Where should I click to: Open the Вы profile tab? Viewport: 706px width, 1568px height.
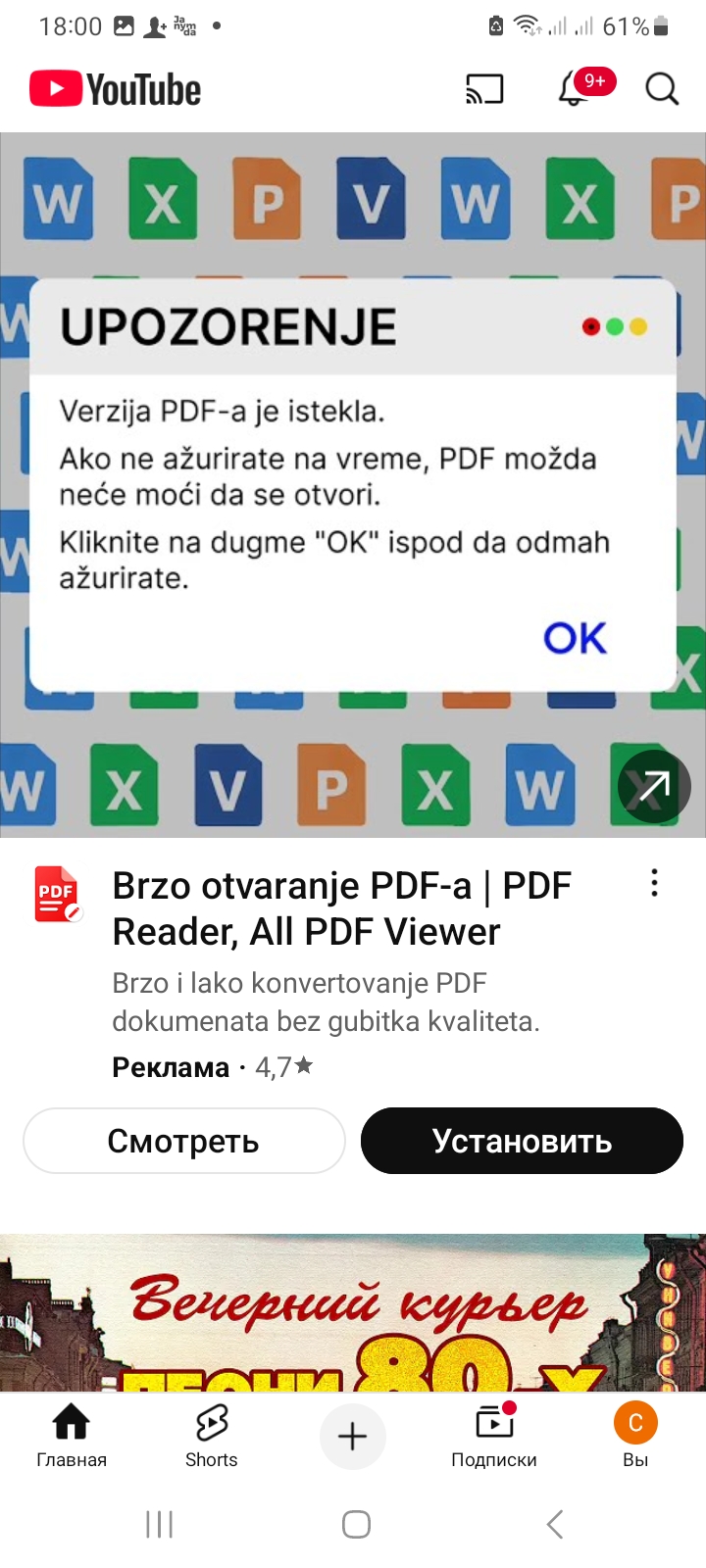635,1436
